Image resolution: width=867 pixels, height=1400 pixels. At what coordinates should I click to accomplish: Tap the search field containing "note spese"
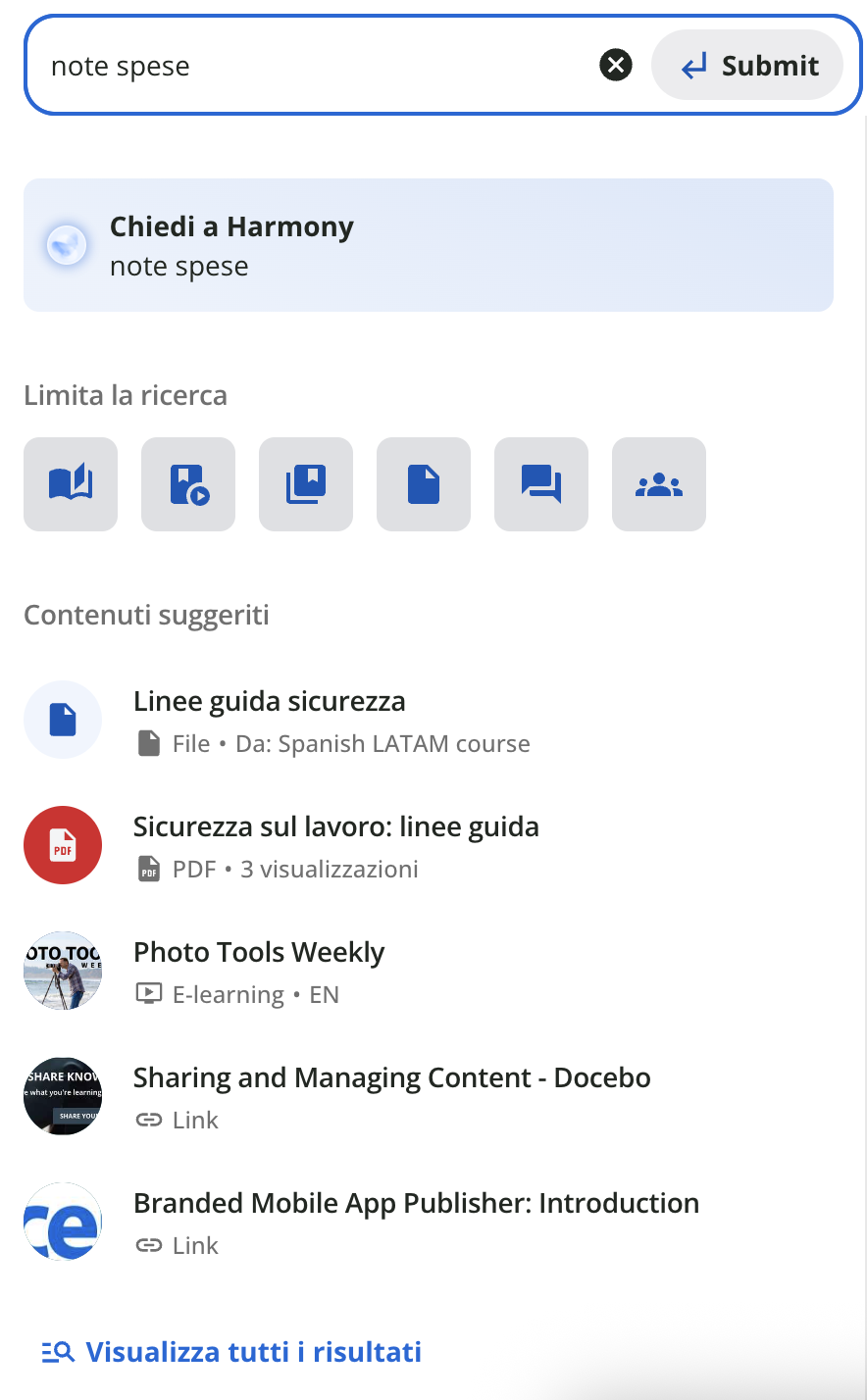coord(314,66)
